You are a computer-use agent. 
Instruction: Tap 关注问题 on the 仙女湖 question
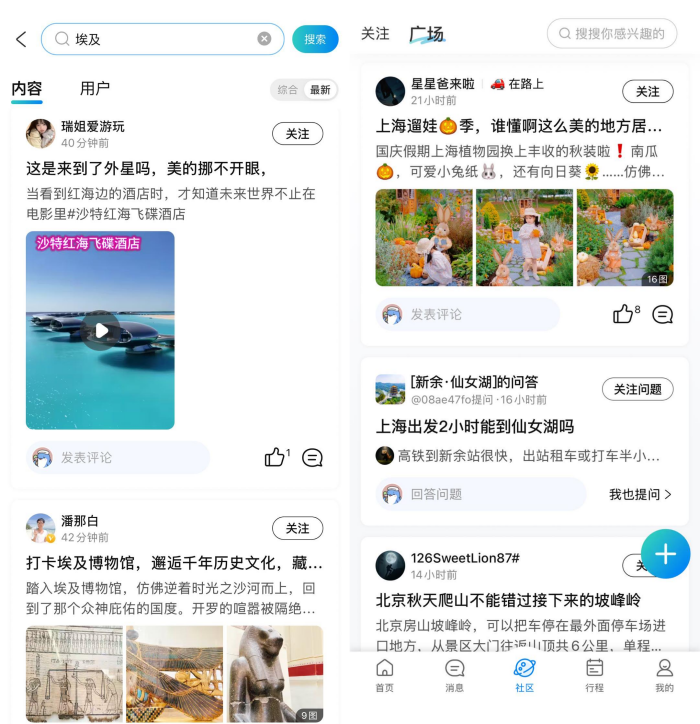[637, 389]
